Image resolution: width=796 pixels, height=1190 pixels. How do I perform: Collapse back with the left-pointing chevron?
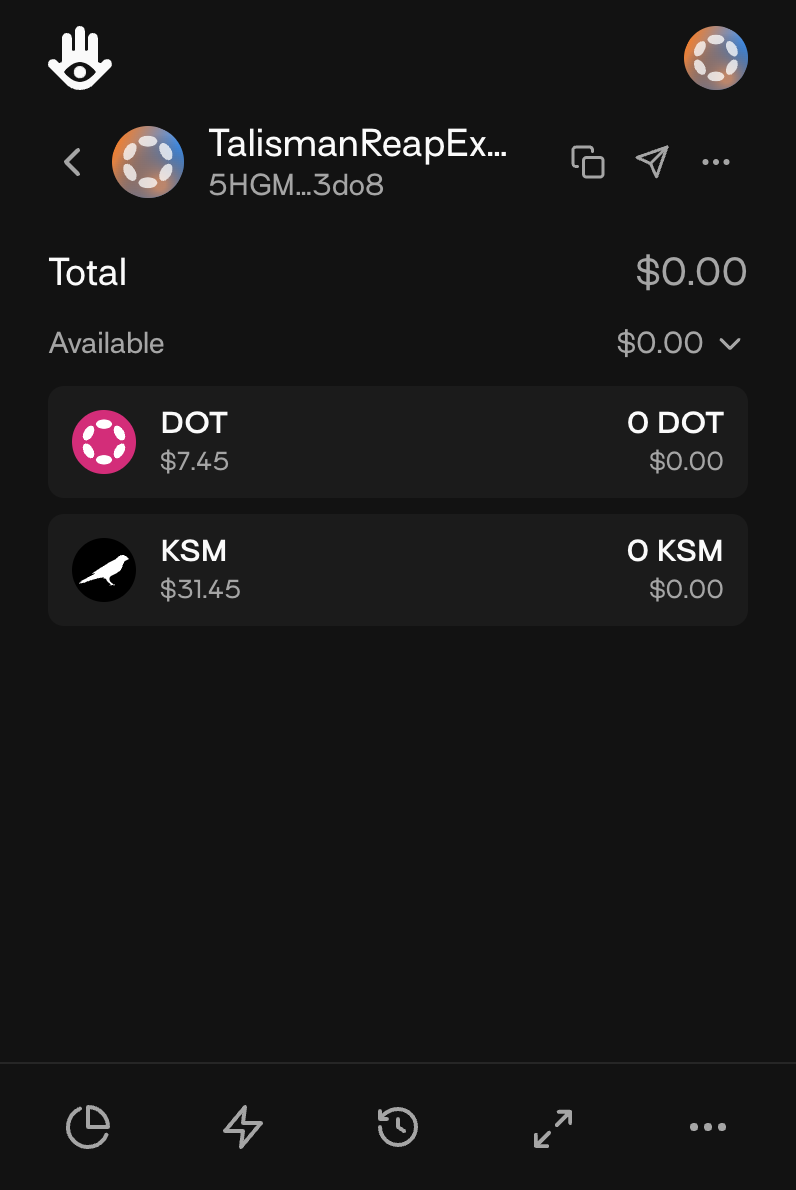pyautogui.click(x=71, y=162)
